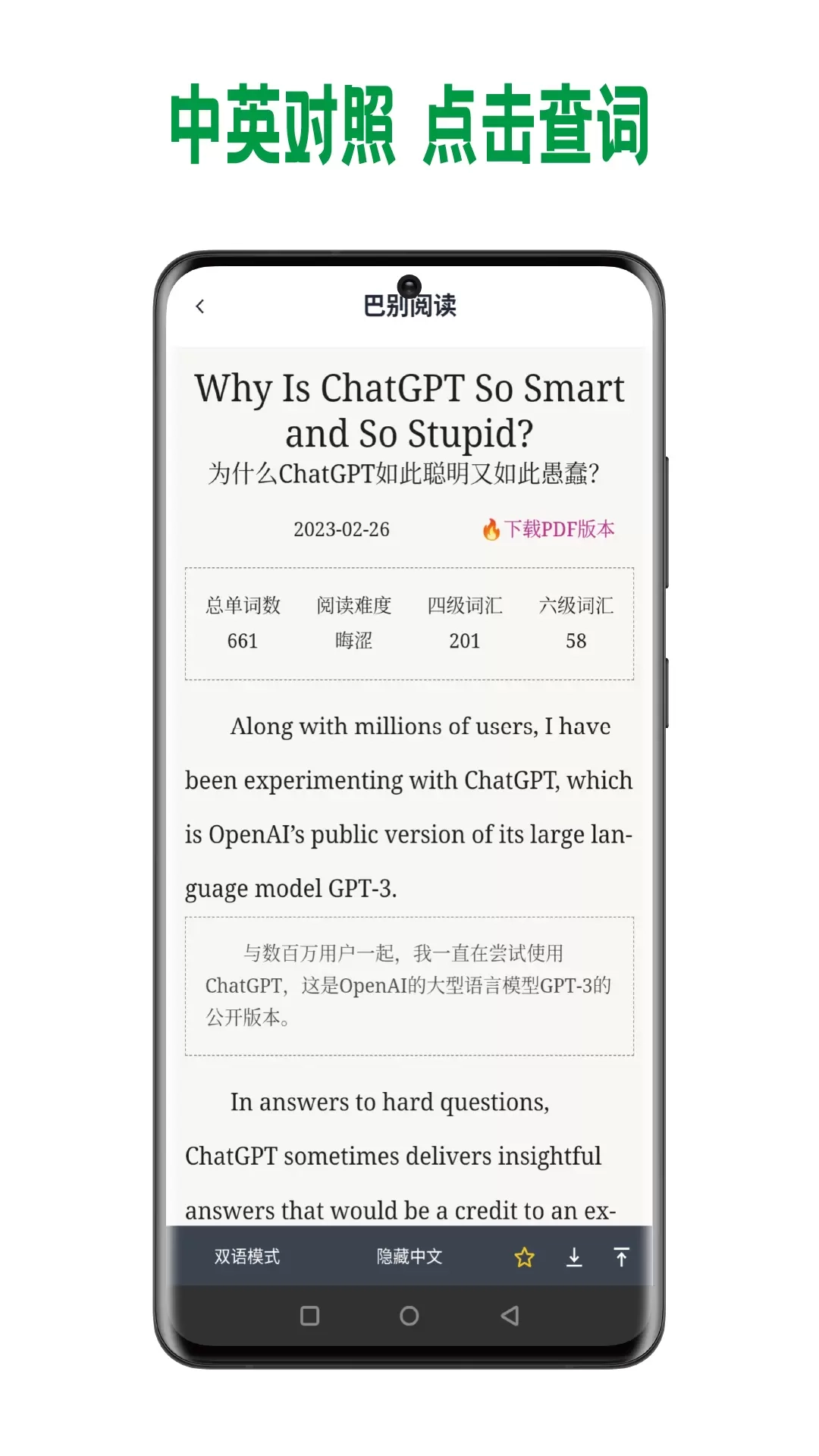This screenshot has height=1456, width=819.
Task: Tap the back arrow at top left
Action: pos(200,306)
